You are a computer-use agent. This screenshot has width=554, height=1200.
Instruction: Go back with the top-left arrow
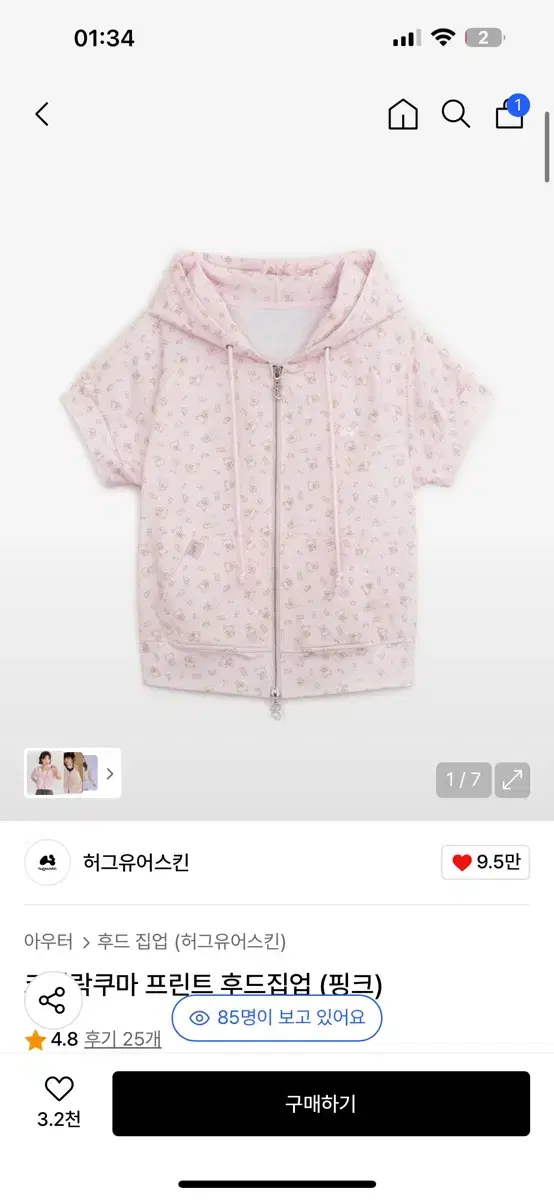(x=42, y=114)
